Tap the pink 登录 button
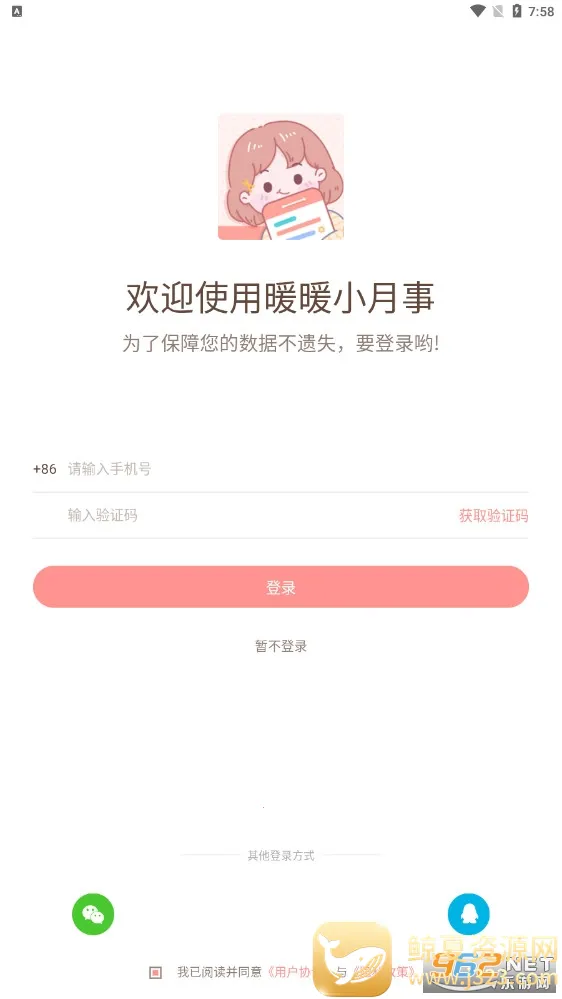Viewport: 562px width, 999px height. [x=281, y=587]
